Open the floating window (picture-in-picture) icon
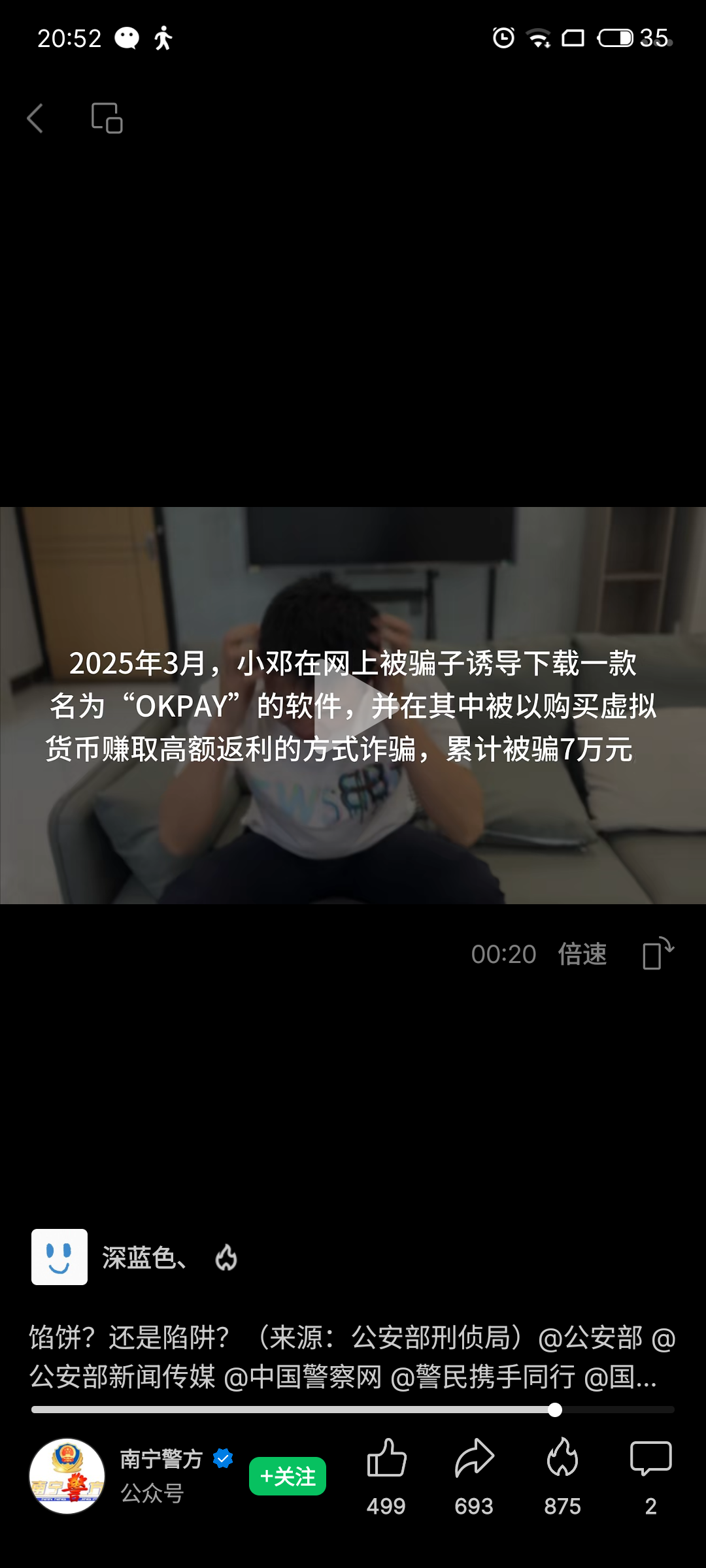 click(107, 119)
